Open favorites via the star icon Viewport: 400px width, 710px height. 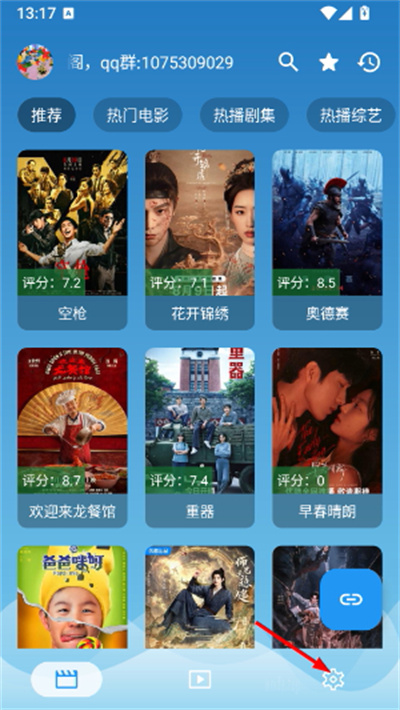click(328, 62)
